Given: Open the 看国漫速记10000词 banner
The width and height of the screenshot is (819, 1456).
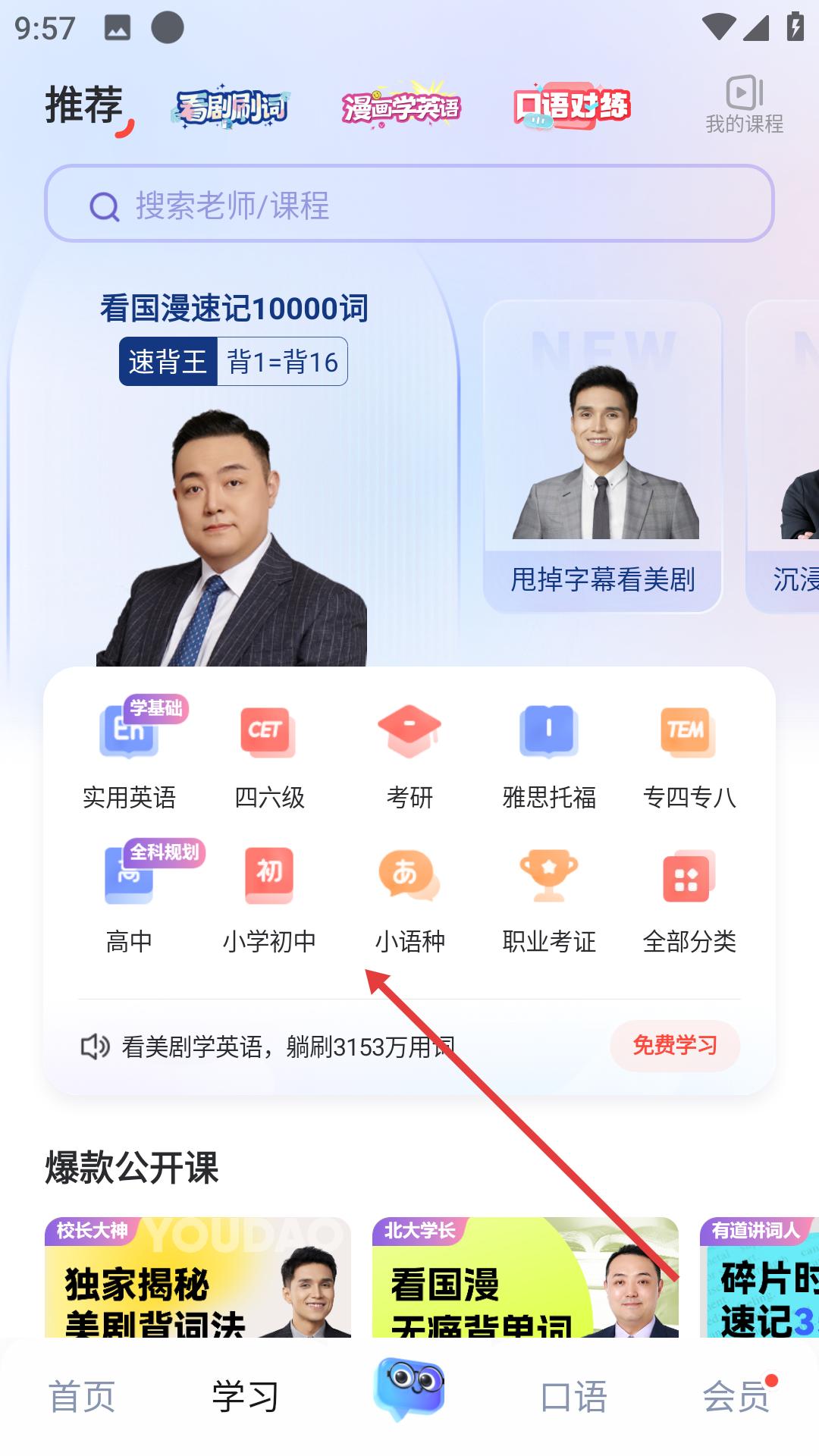Looking at the screenshot, I should click(x=234, y=478).
